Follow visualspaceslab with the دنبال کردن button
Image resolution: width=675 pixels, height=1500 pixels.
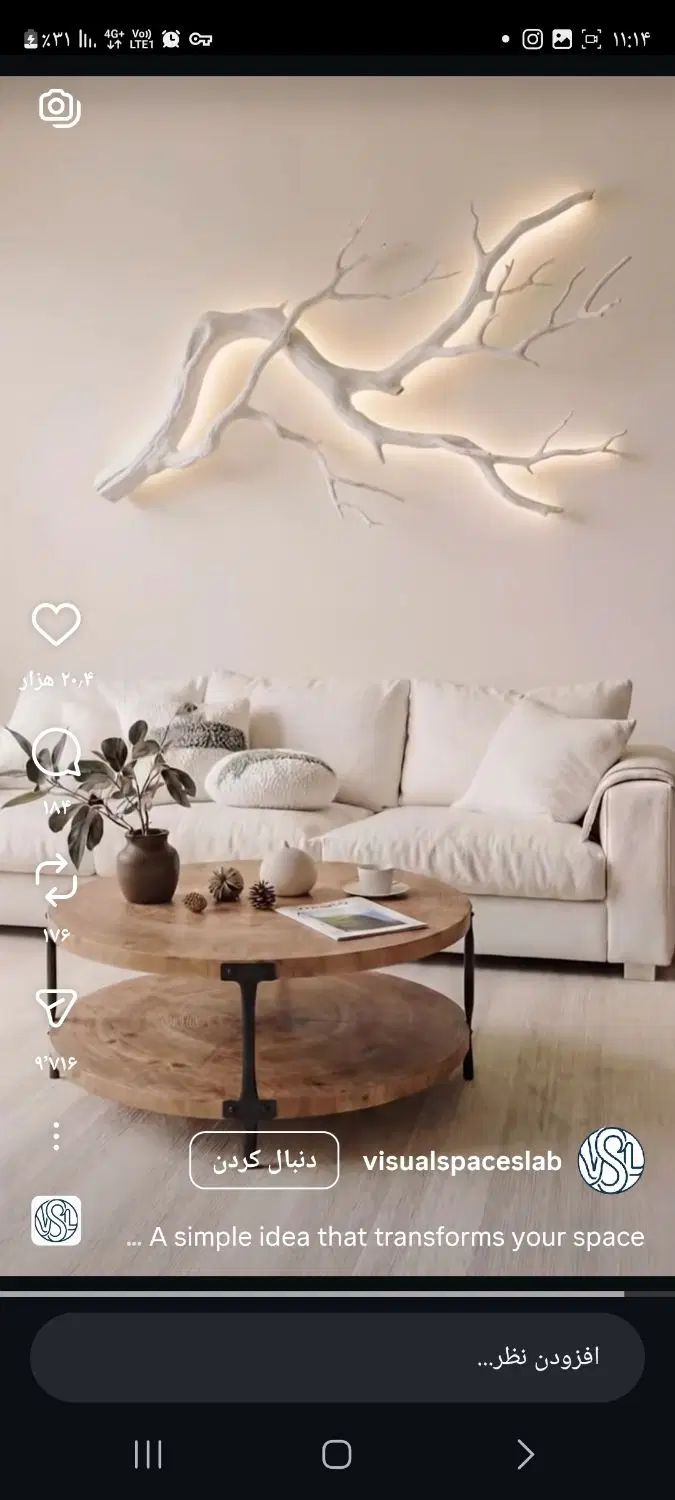264,1160
